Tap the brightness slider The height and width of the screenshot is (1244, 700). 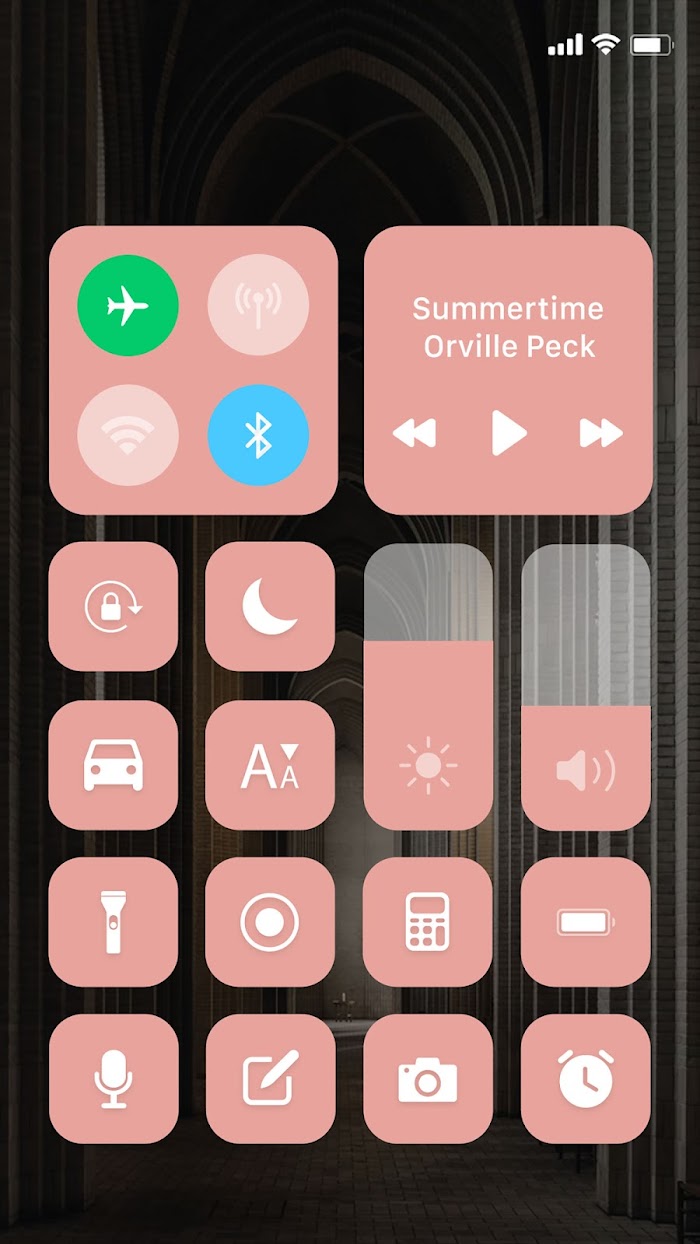click(428, 686)
